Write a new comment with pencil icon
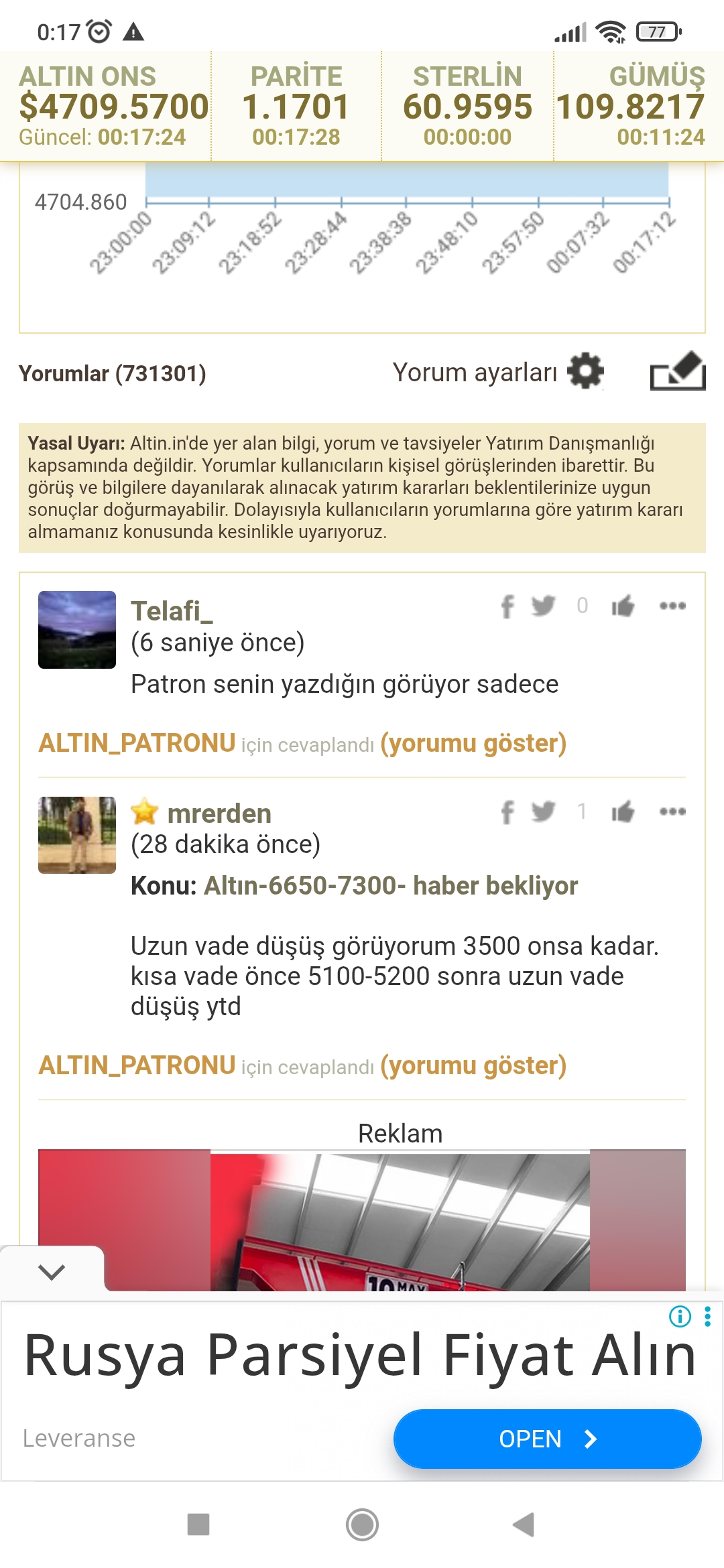Screen dimensions: 724x1568 click(678, 371)
